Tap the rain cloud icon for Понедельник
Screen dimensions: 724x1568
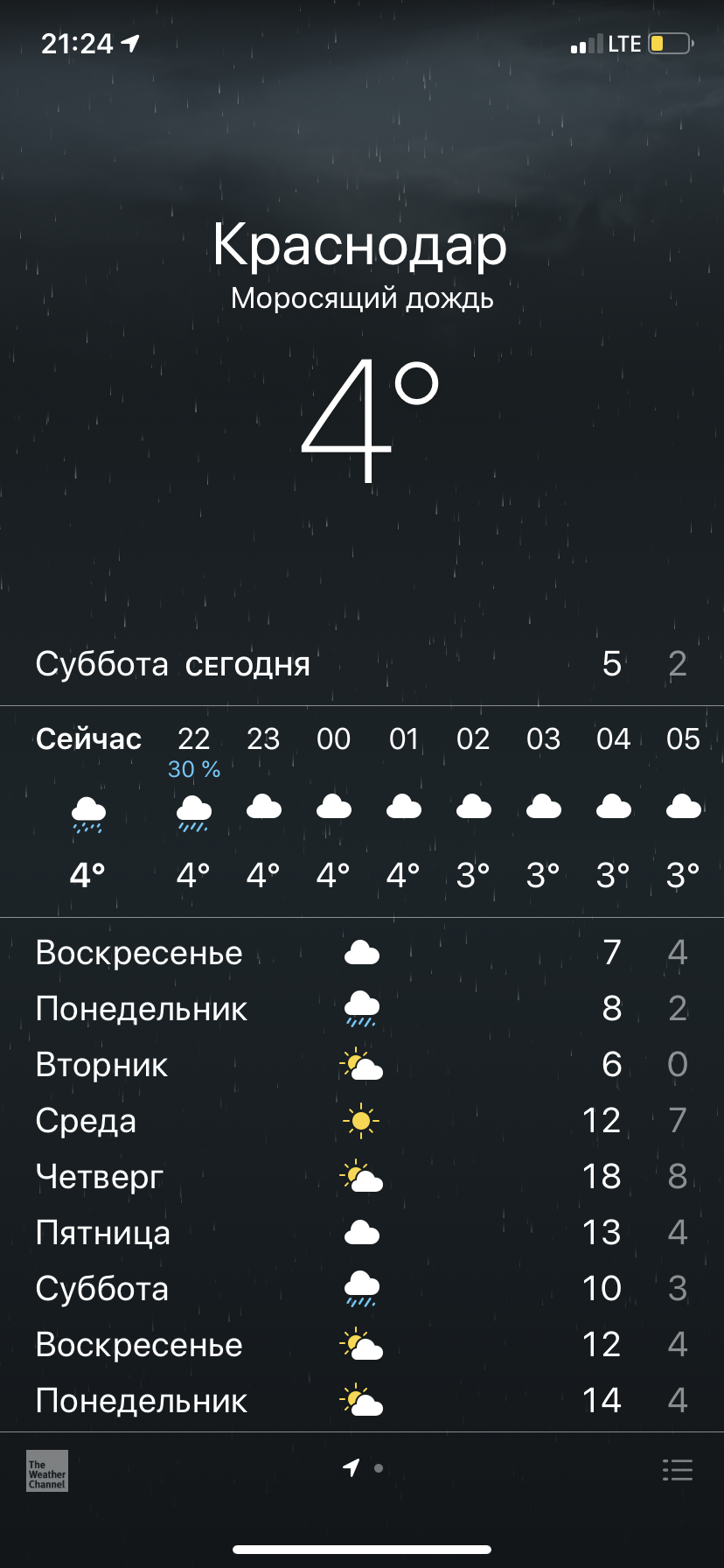coord(361,1008)
